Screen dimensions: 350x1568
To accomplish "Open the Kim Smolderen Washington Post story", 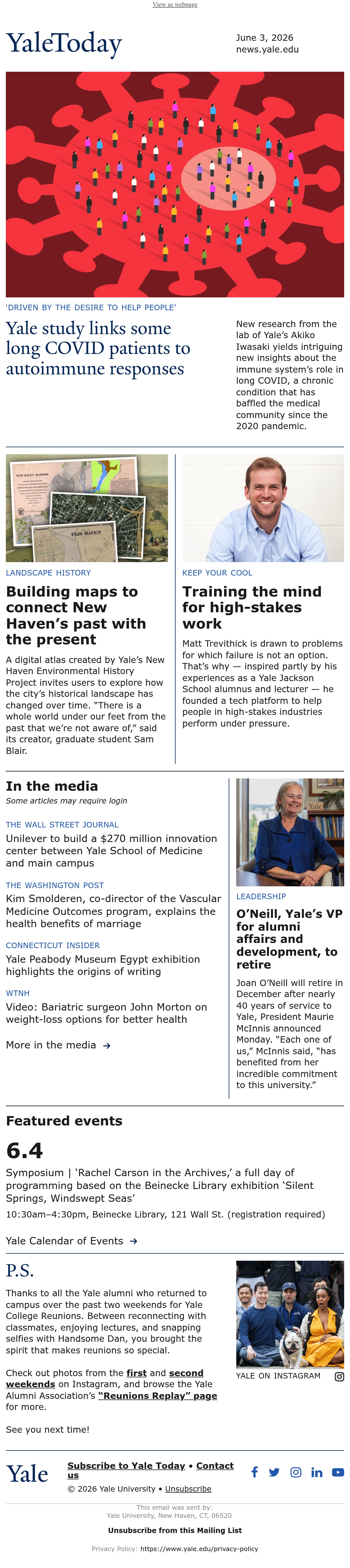I will (113, 911).
